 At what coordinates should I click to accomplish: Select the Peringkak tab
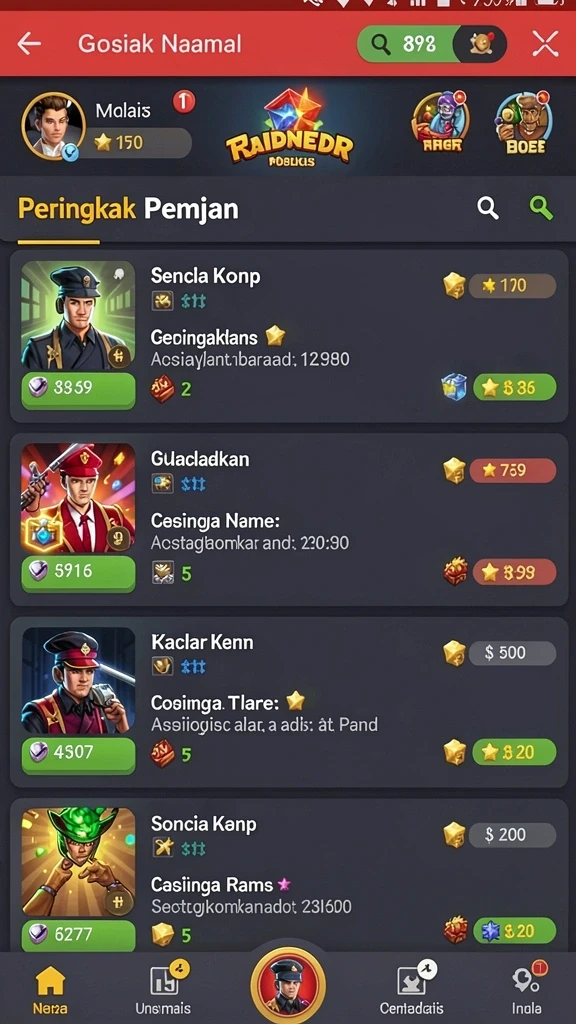click(77, 209)
